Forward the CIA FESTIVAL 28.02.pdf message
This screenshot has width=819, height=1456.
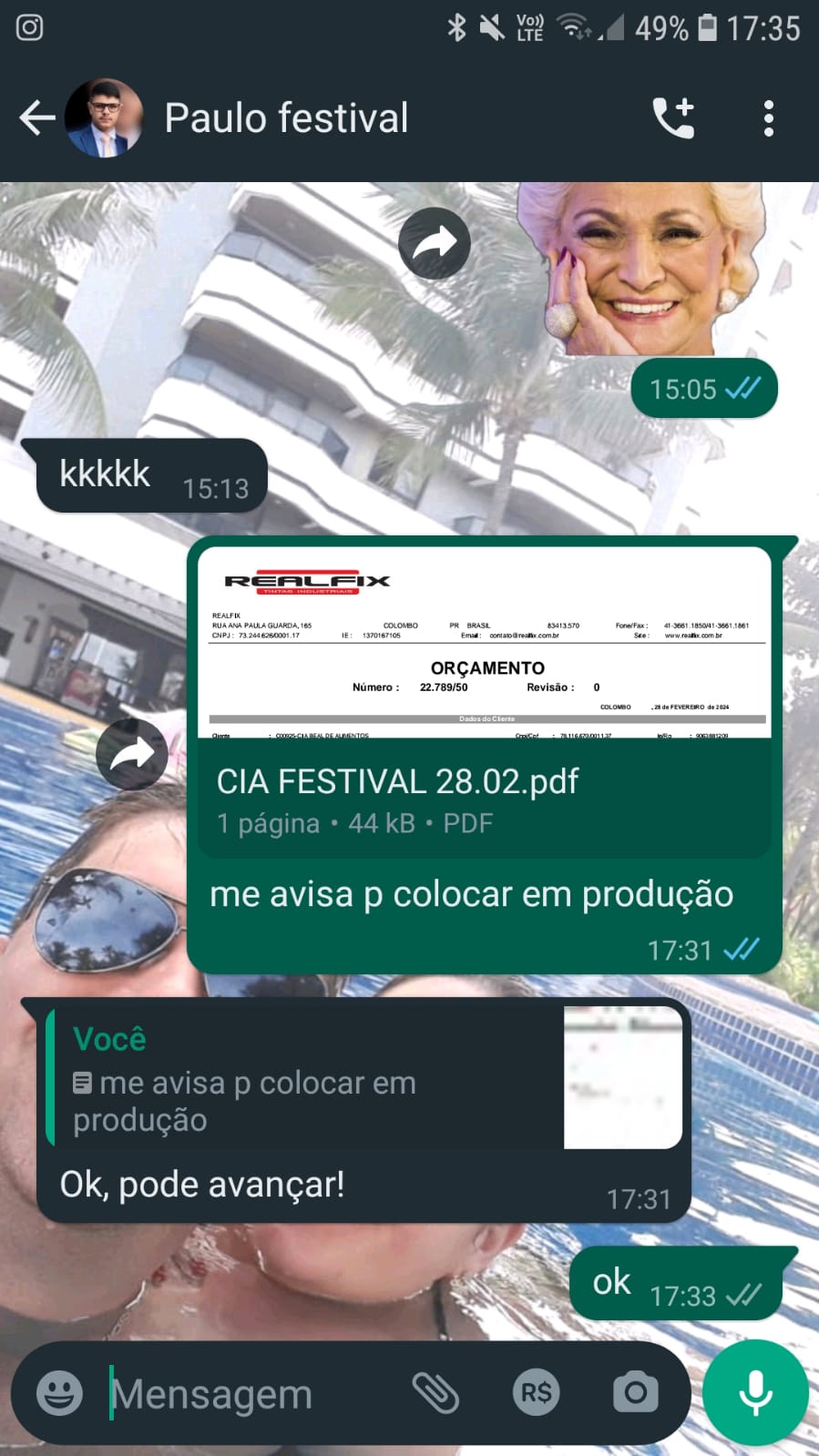click(132, 754)
